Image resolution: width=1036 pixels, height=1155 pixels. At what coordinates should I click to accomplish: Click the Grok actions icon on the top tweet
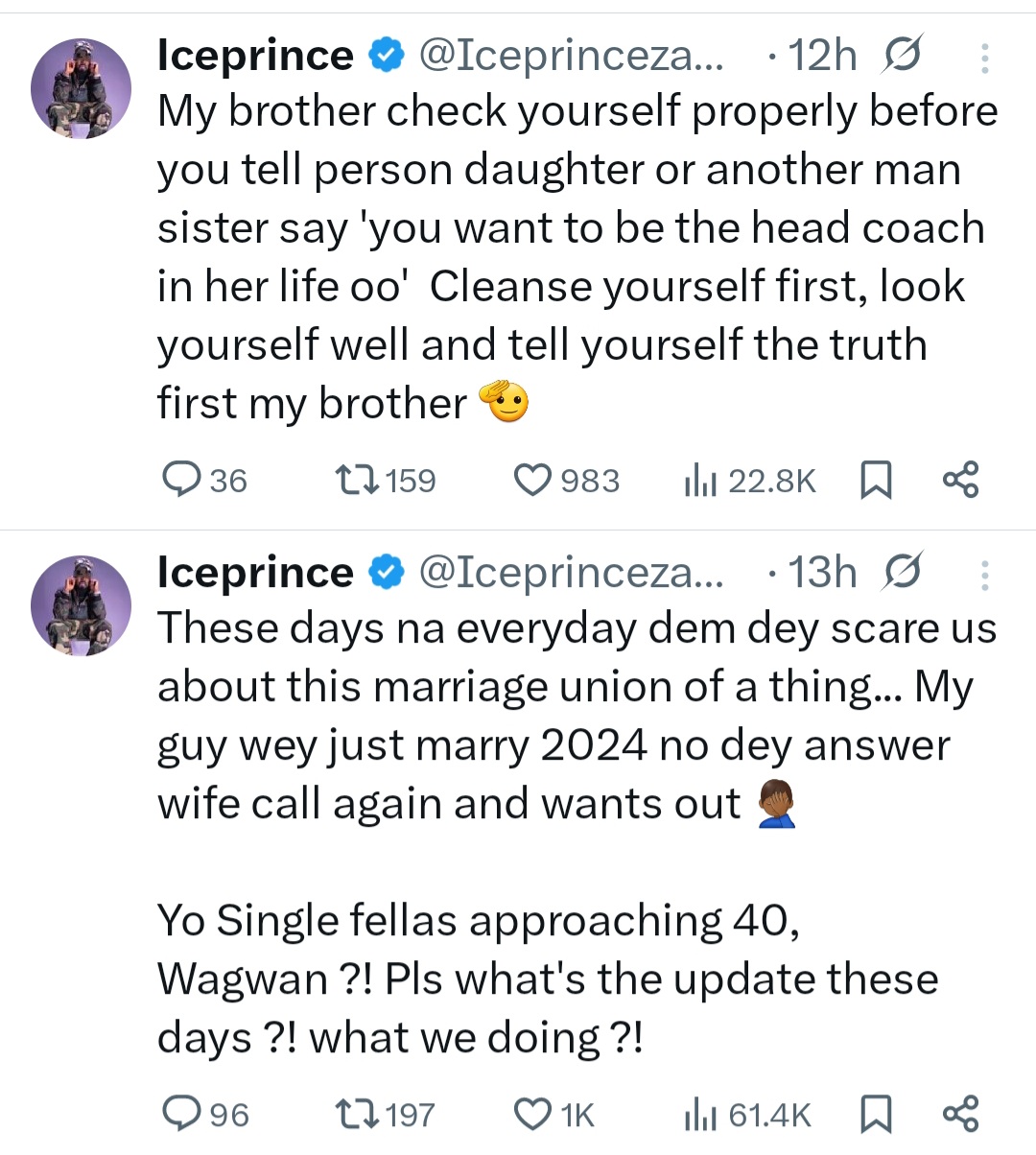[903, 56]
